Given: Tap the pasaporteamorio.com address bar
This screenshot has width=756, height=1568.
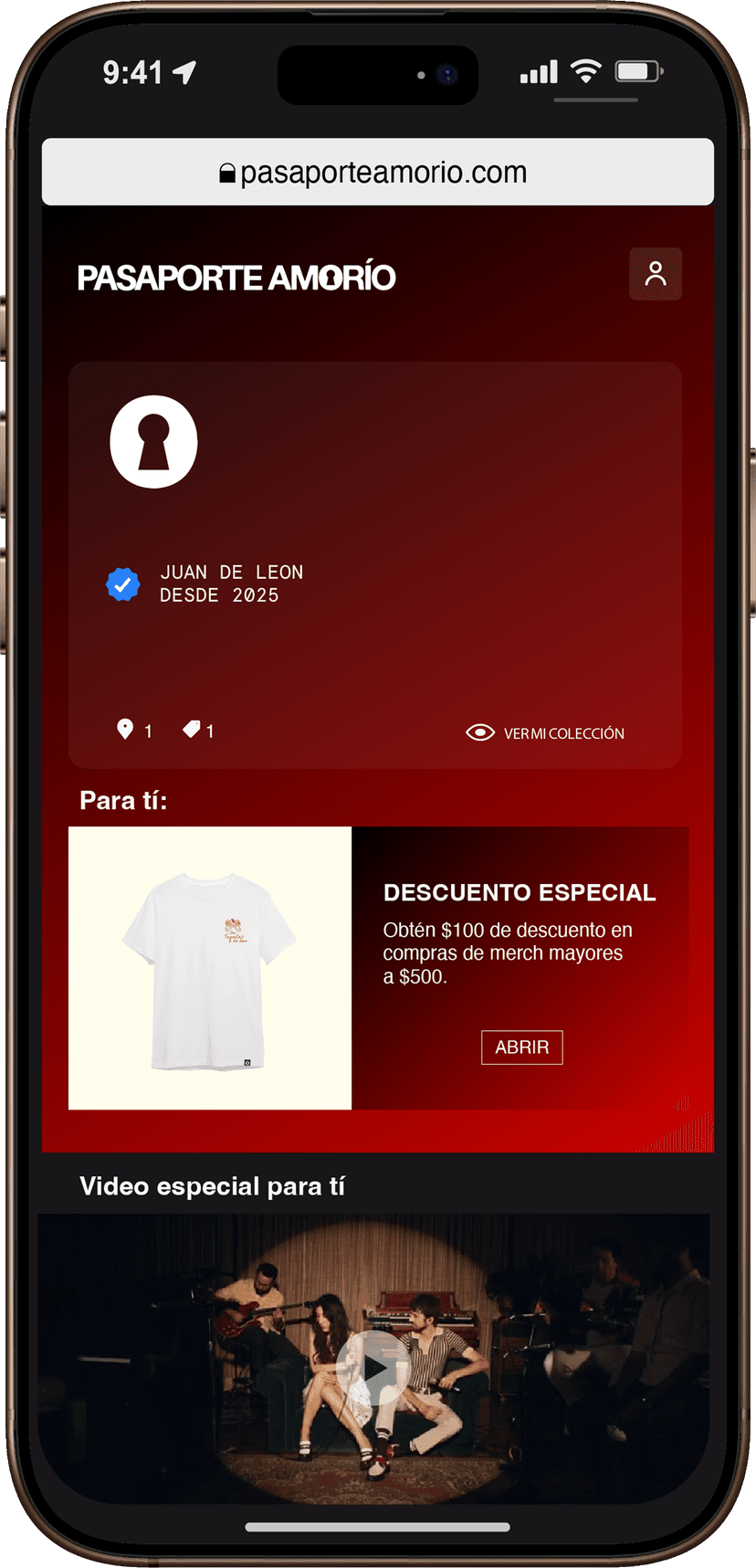Looking at the screenshot, I should click(x=378, y=171).
